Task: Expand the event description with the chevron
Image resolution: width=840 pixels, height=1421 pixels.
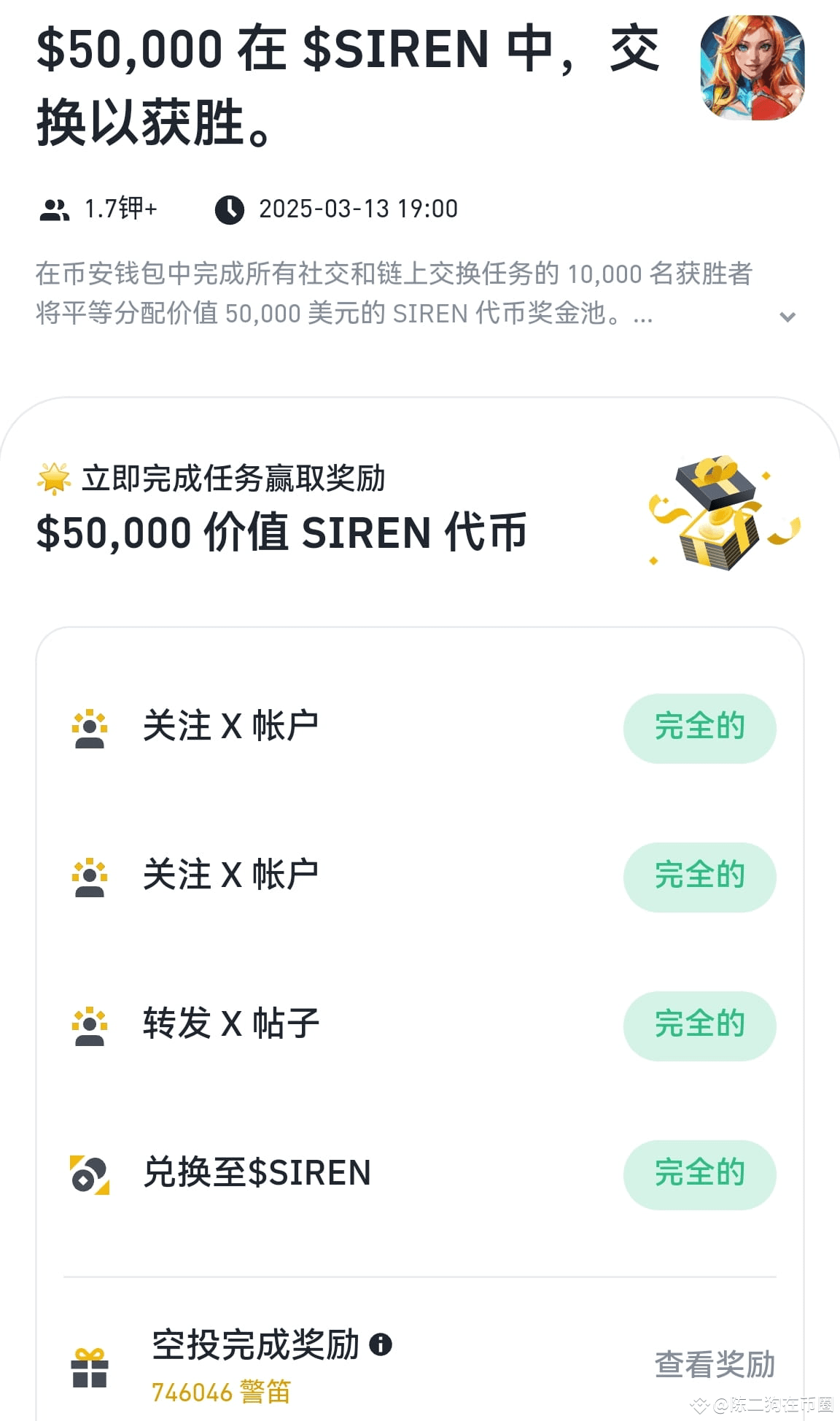Action: 786,317
